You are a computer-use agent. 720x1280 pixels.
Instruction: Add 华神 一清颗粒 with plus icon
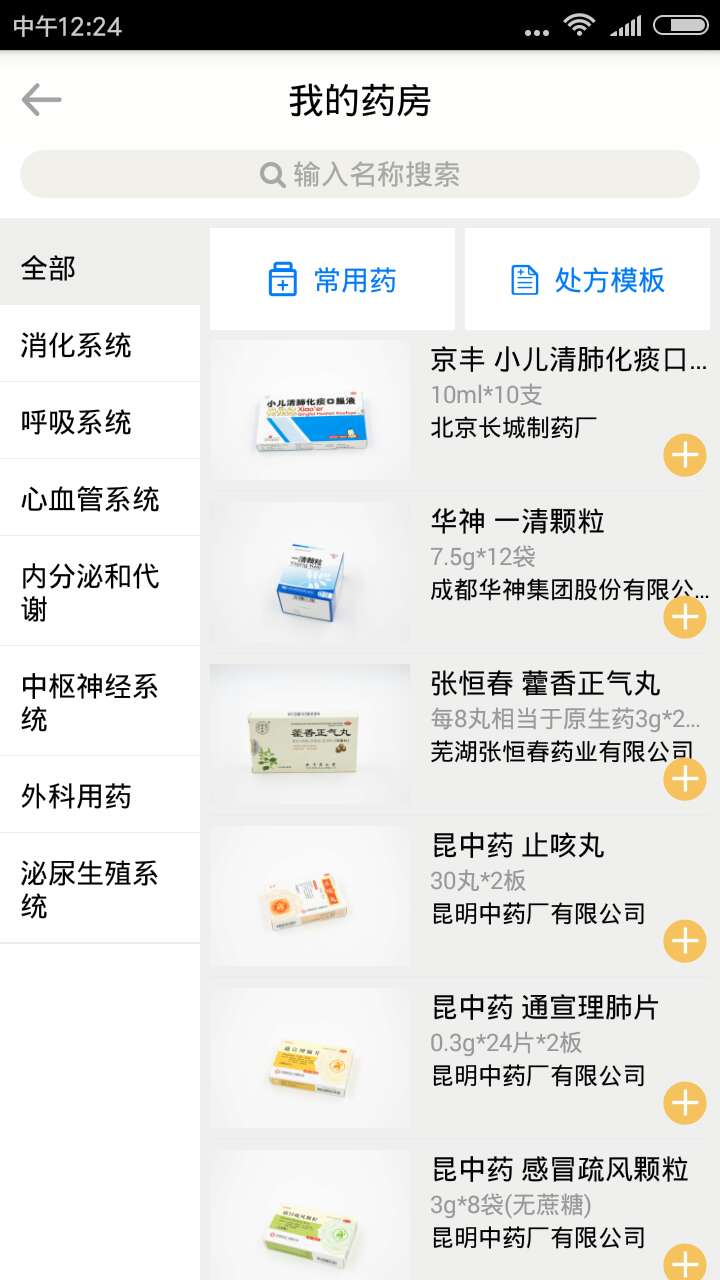(685, 617)
